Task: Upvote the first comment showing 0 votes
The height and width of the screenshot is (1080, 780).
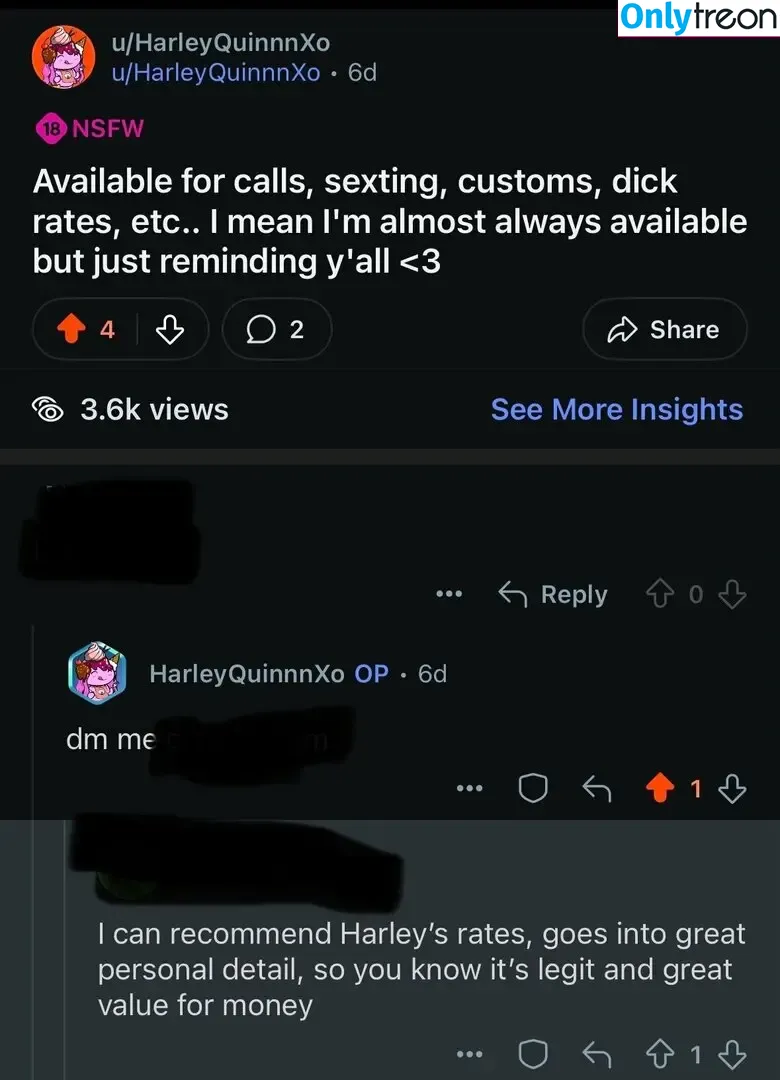Action: click(660, 594)
